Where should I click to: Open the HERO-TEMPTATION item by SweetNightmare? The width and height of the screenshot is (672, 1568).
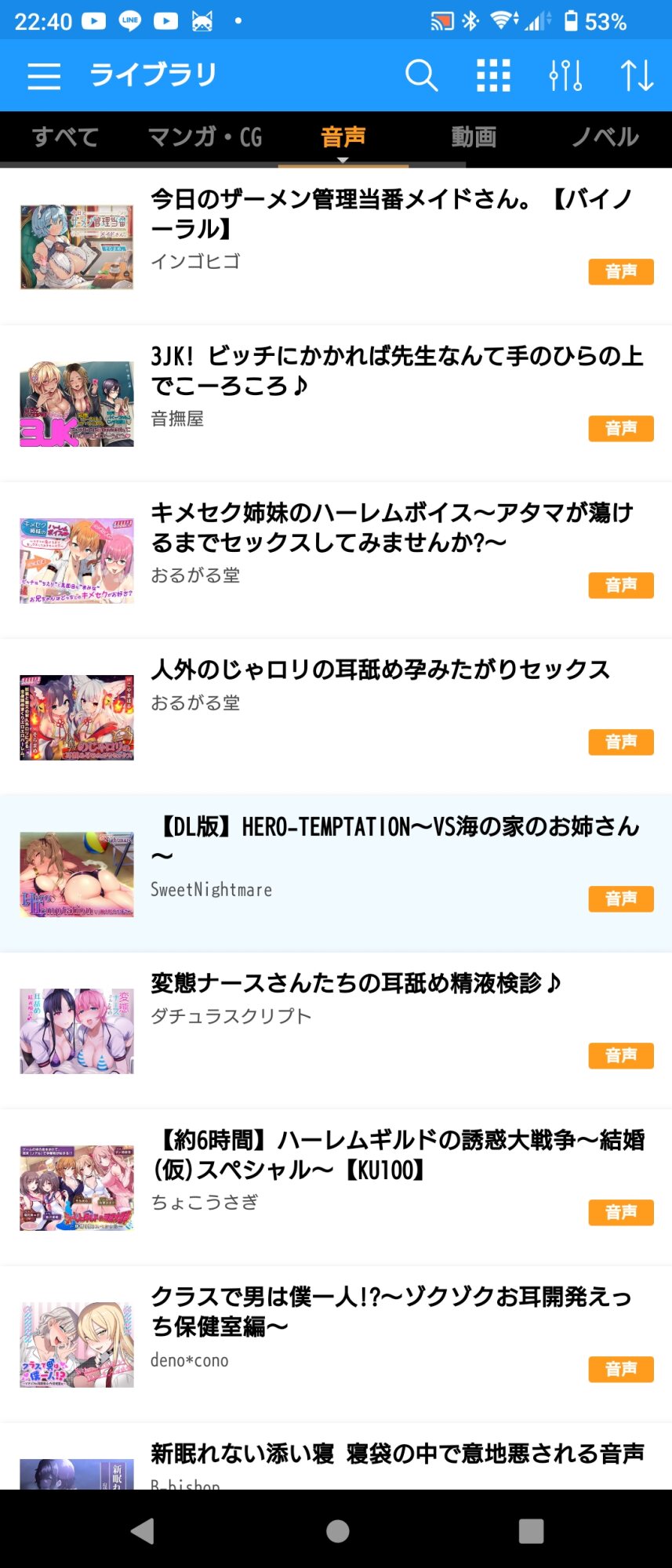click(336, 873)
